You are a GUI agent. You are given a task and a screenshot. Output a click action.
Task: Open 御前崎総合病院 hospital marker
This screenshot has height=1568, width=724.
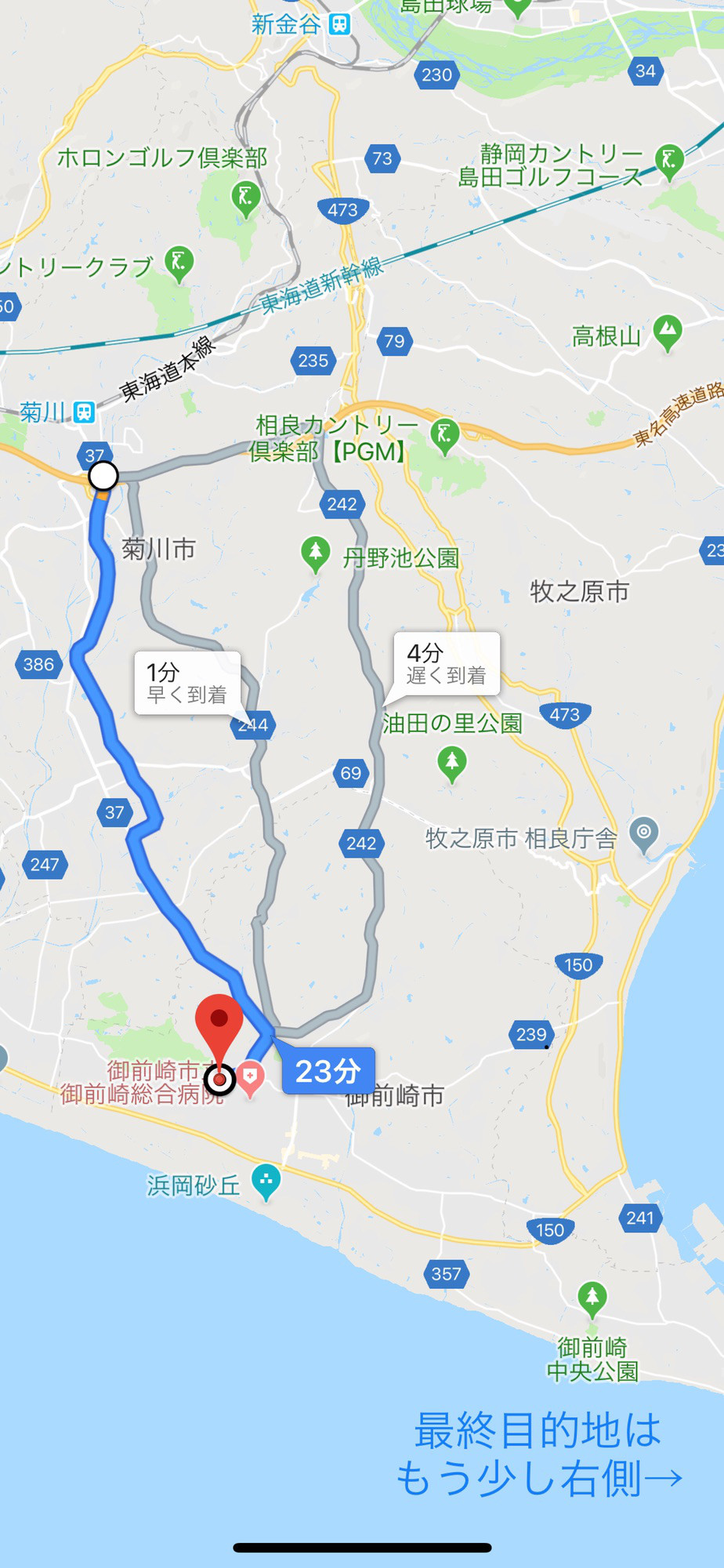[251, 1080]
